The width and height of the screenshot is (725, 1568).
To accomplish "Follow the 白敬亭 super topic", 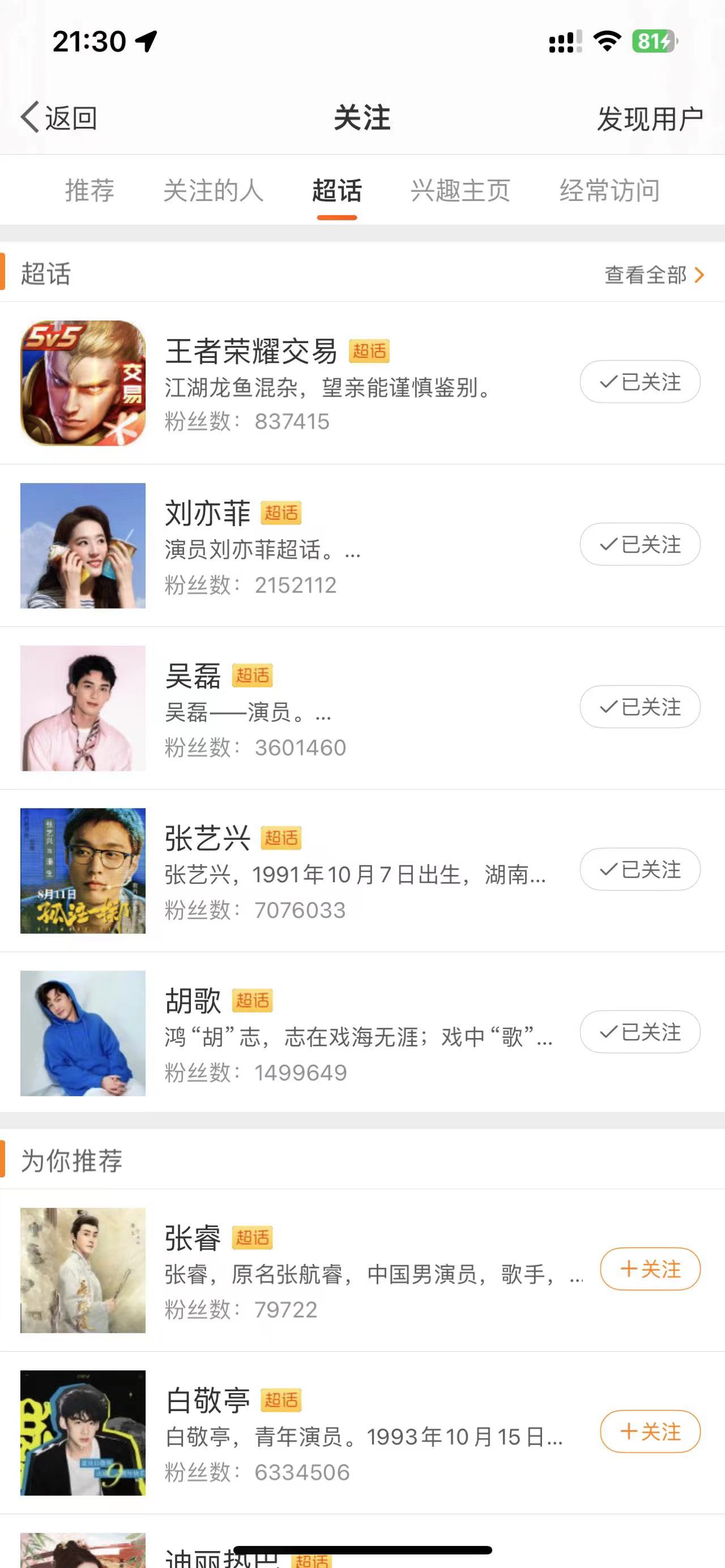I will coord(650,1432).
